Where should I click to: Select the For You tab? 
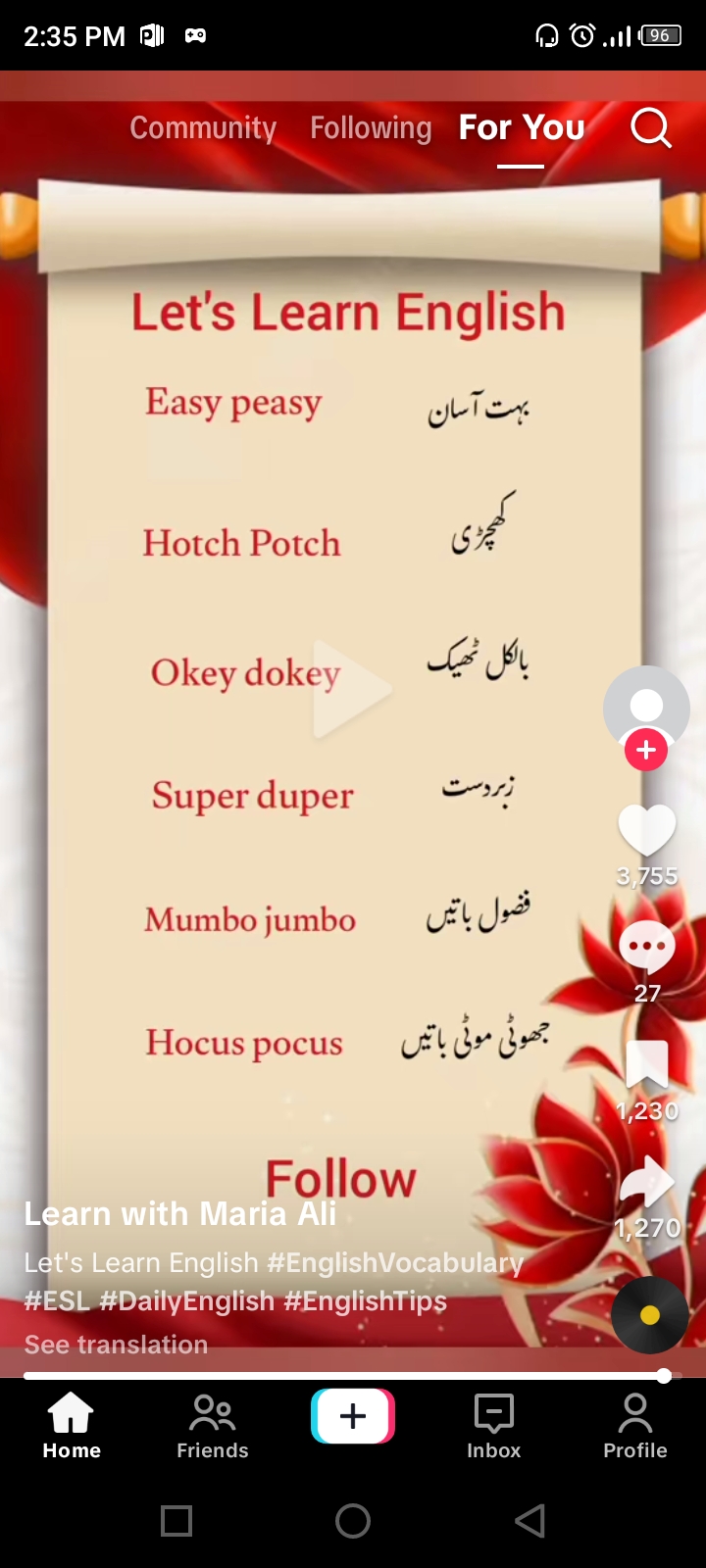coord(522,128)
